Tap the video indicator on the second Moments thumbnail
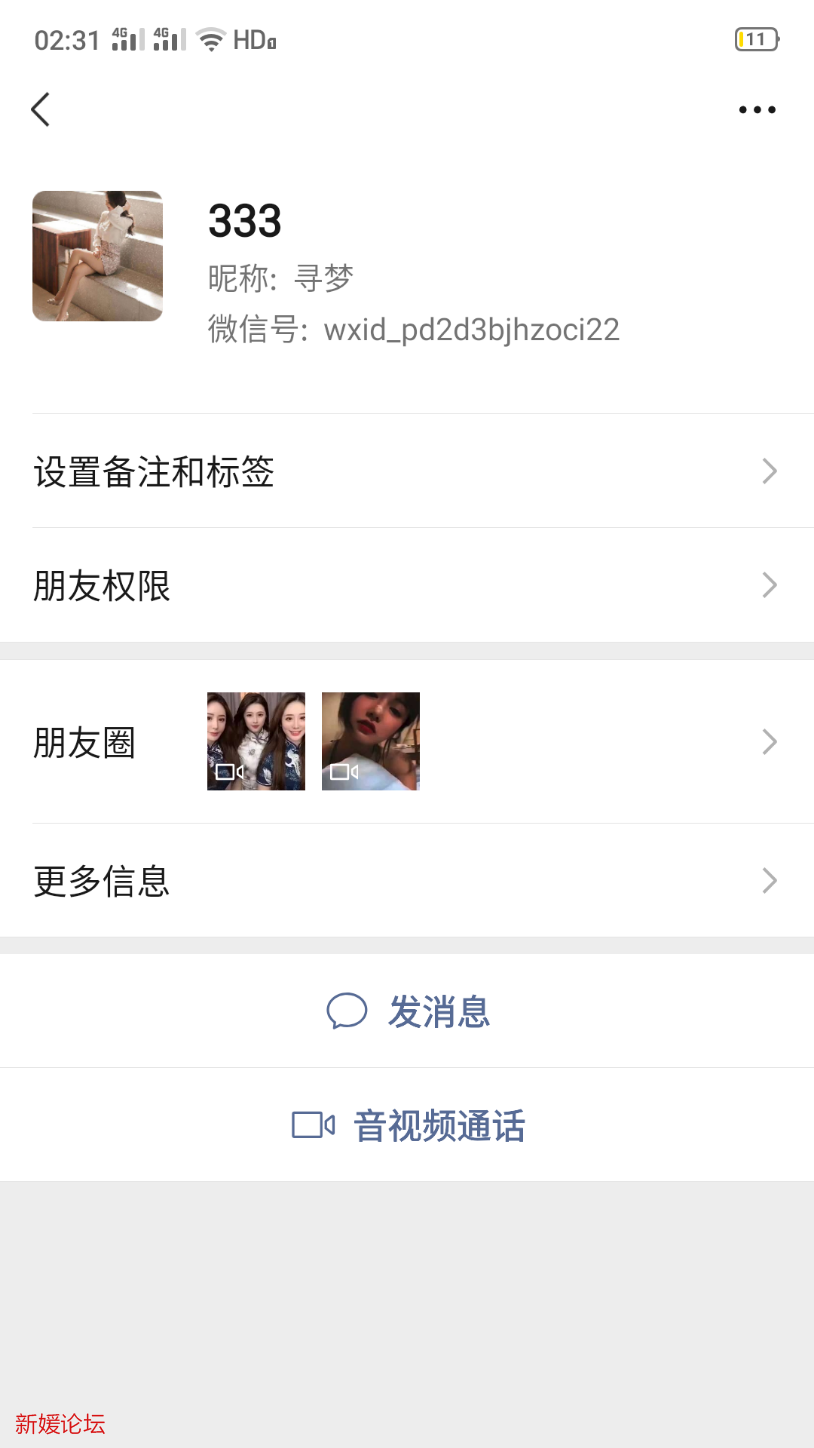This screenshot has width=814, height=1448. click(344, 771)
